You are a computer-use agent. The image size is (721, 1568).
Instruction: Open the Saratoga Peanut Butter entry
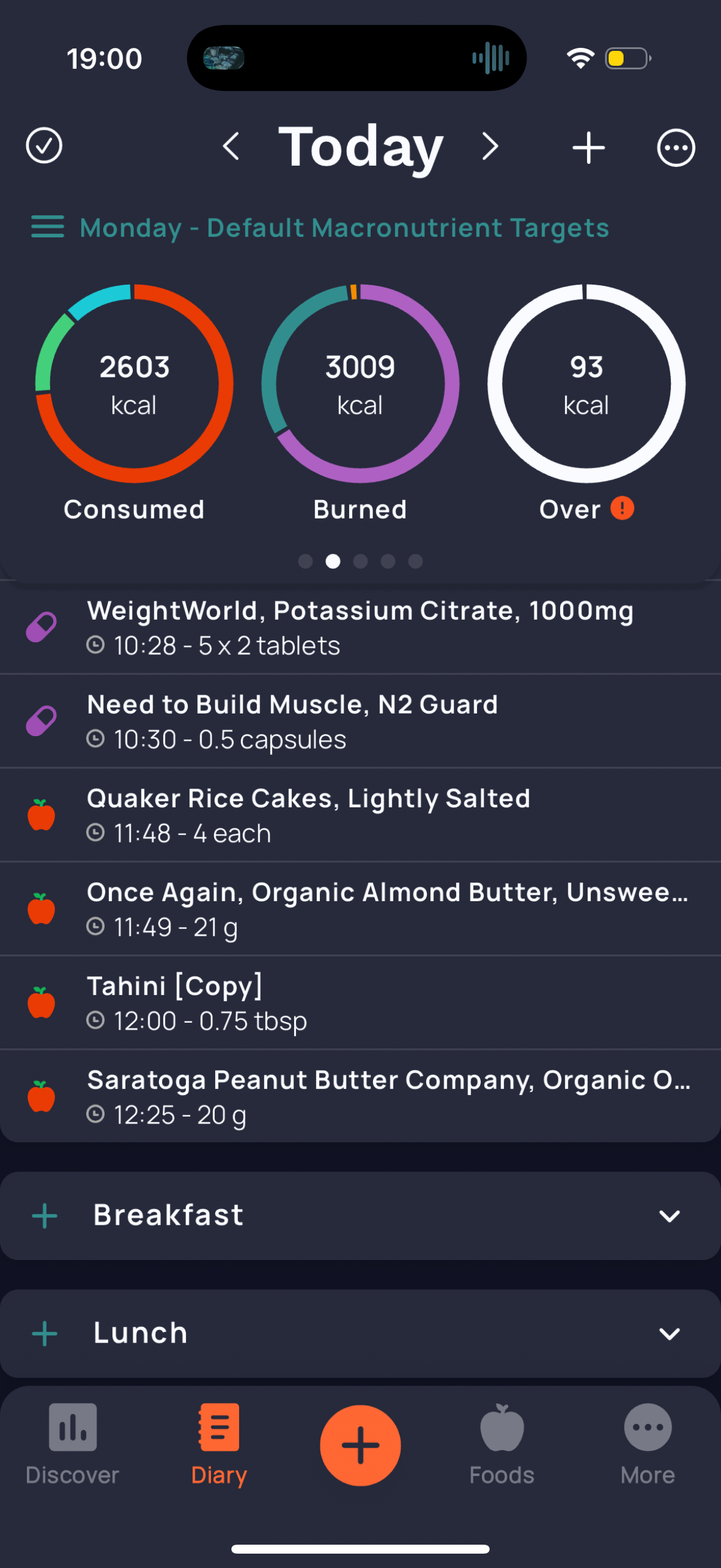pyautogui.click(x=360, y=1096)
